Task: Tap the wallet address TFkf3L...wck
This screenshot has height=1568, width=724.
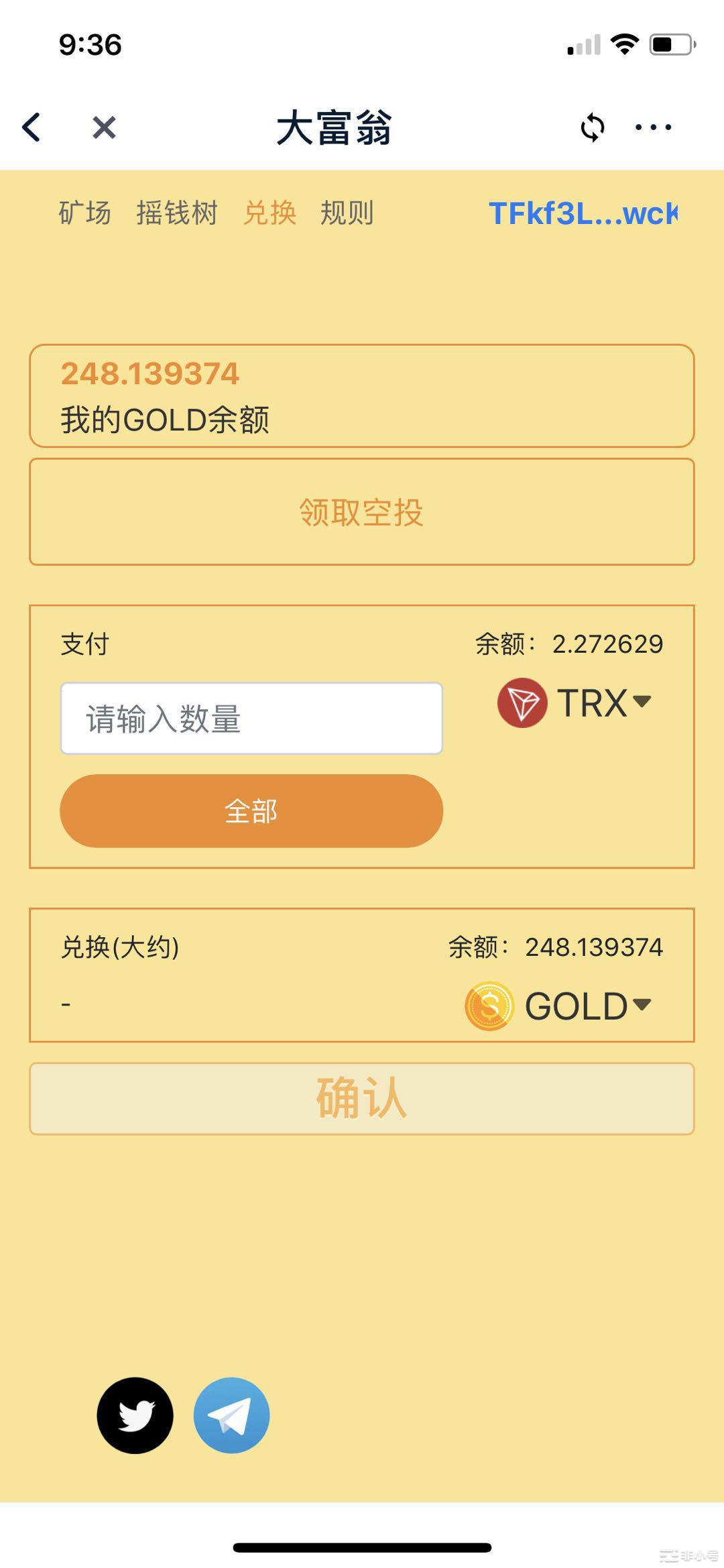Action: coord(583,213)
